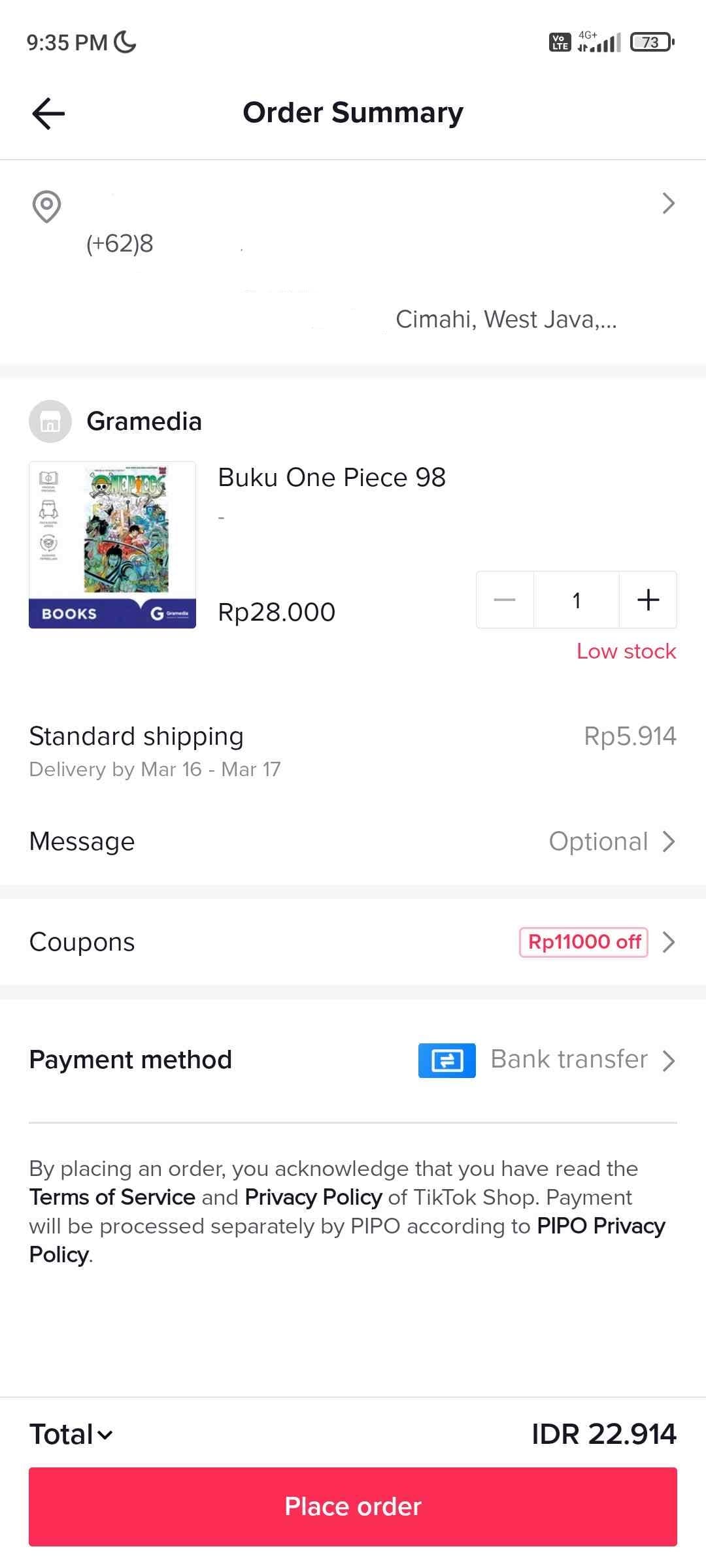The width and height of the screenshot is (706, 1568).
Task: Open the delivery address details
Action: 668,203
